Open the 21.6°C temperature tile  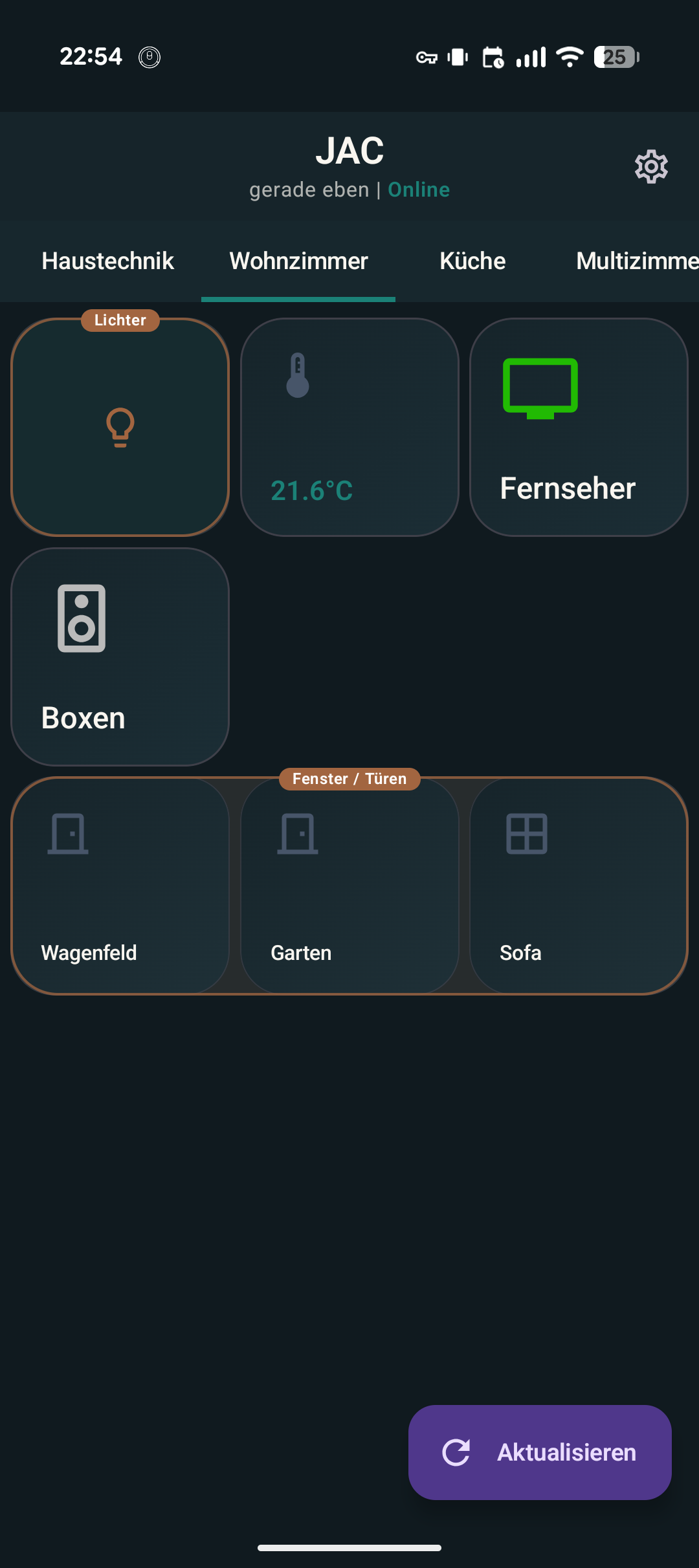click(x=349, y=428)
